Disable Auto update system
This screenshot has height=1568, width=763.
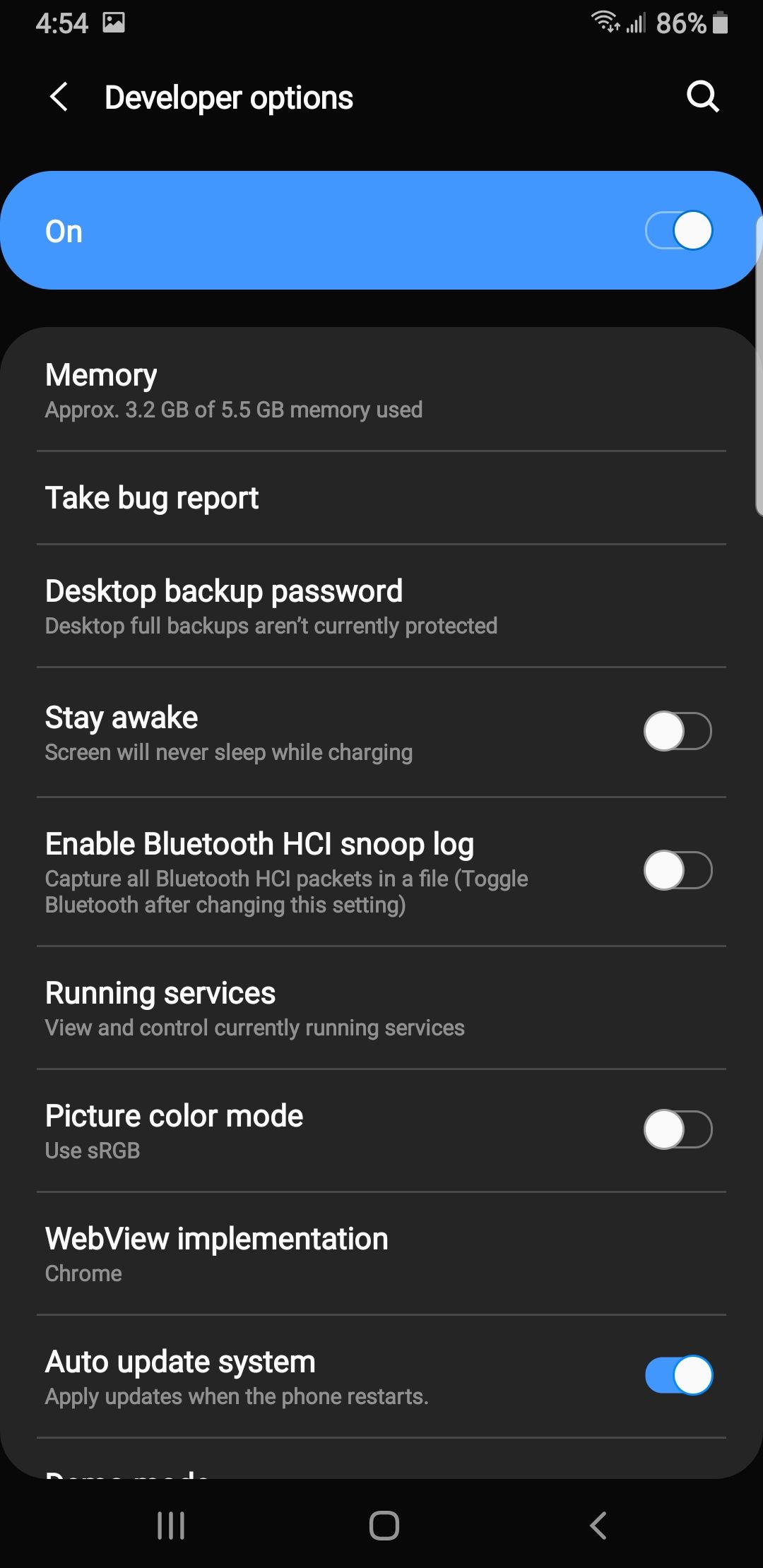(678, 1375)
